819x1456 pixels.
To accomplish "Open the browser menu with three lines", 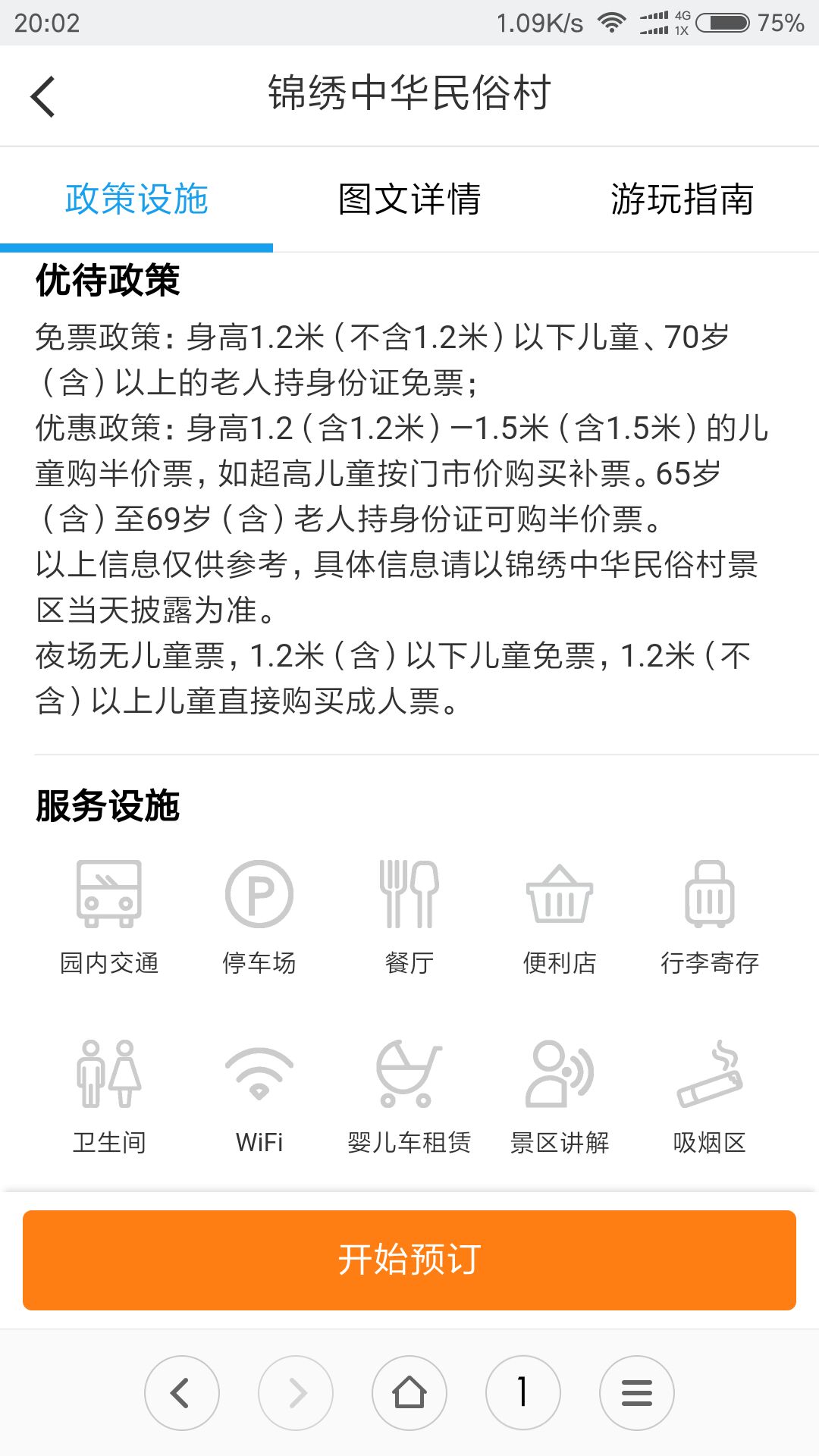I will pos(637,1392).
